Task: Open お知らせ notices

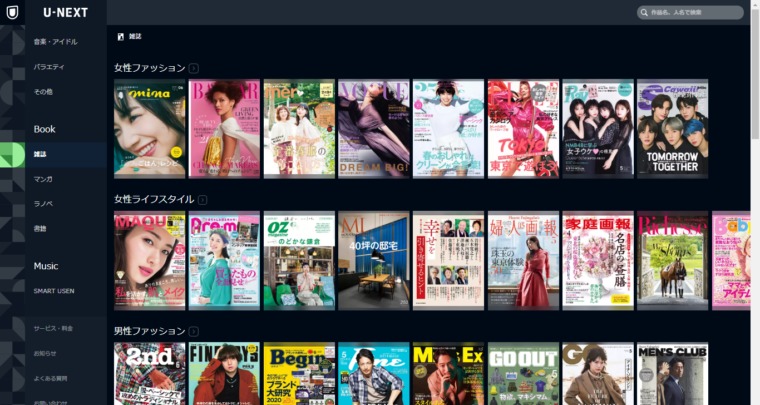Action: pyautogui.click(x=45, y=353)
